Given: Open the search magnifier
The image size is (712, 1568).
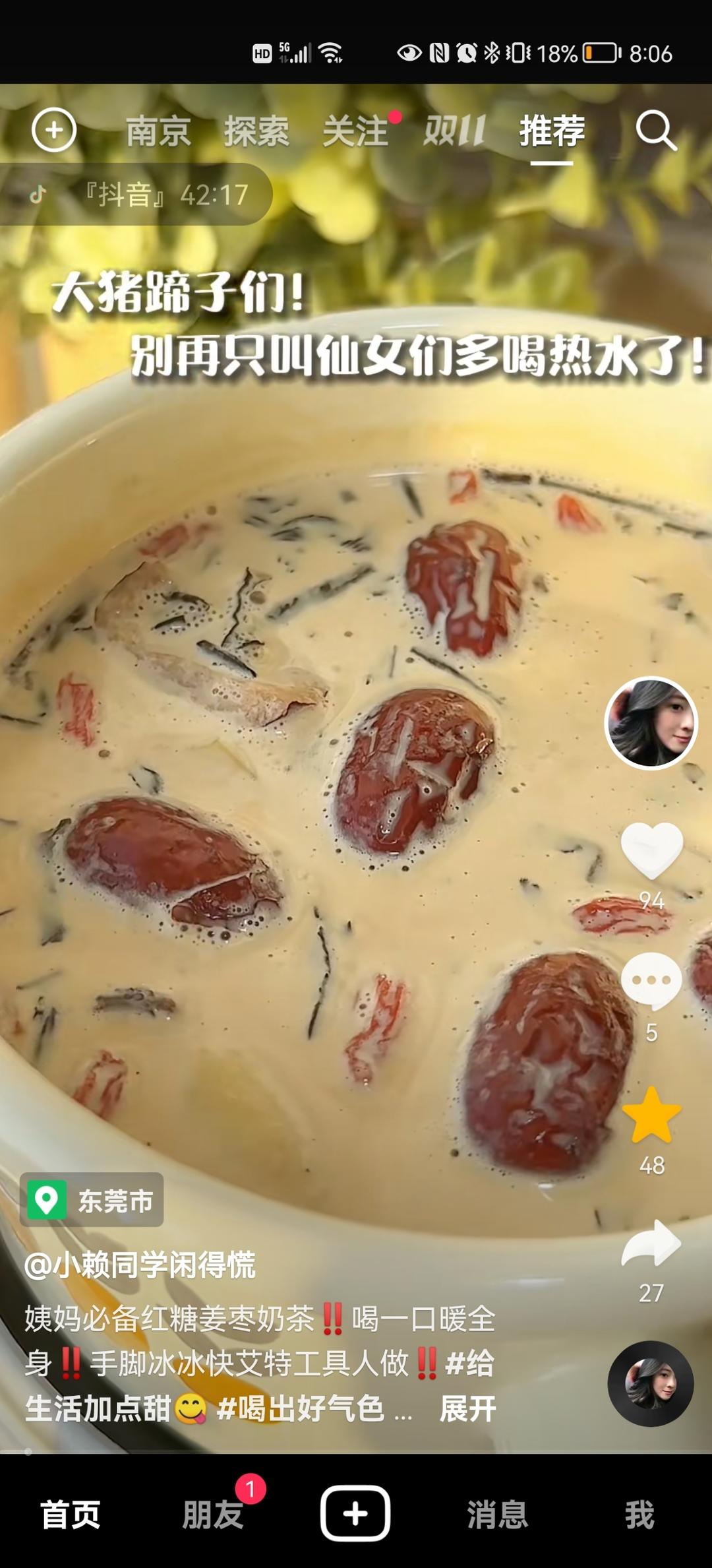Looking at the screenshot, I should click(x=656, y=131).
